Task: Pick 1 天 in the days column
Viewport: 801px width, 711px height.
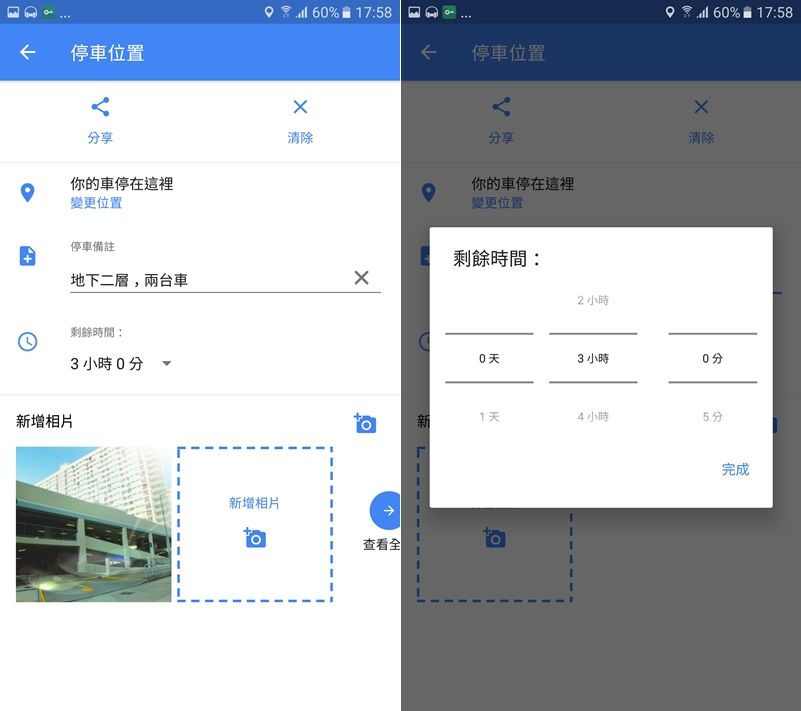Action: [489, 416]
